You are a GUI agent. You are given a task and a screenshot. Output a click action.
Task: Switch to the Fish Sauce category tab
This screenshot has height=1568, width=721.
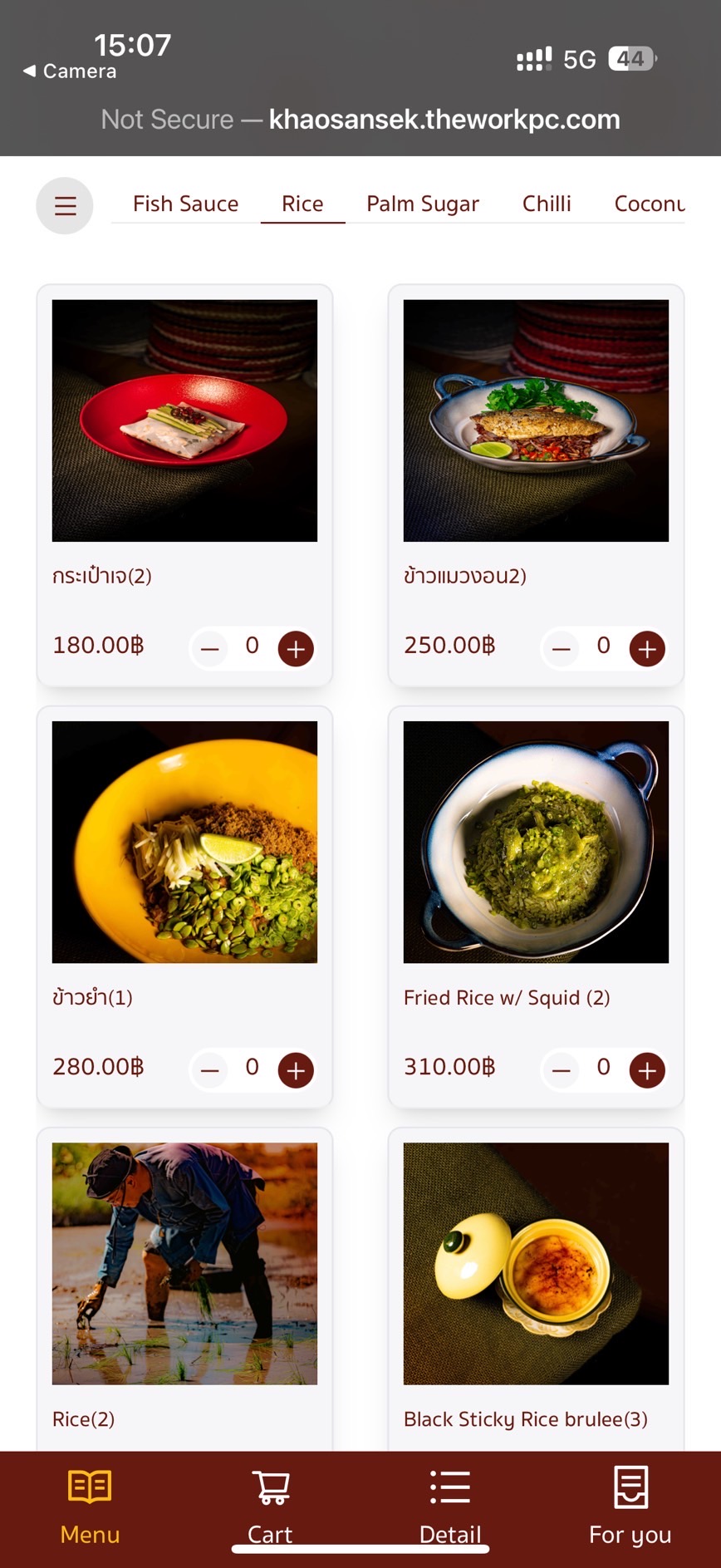point(185,204)
